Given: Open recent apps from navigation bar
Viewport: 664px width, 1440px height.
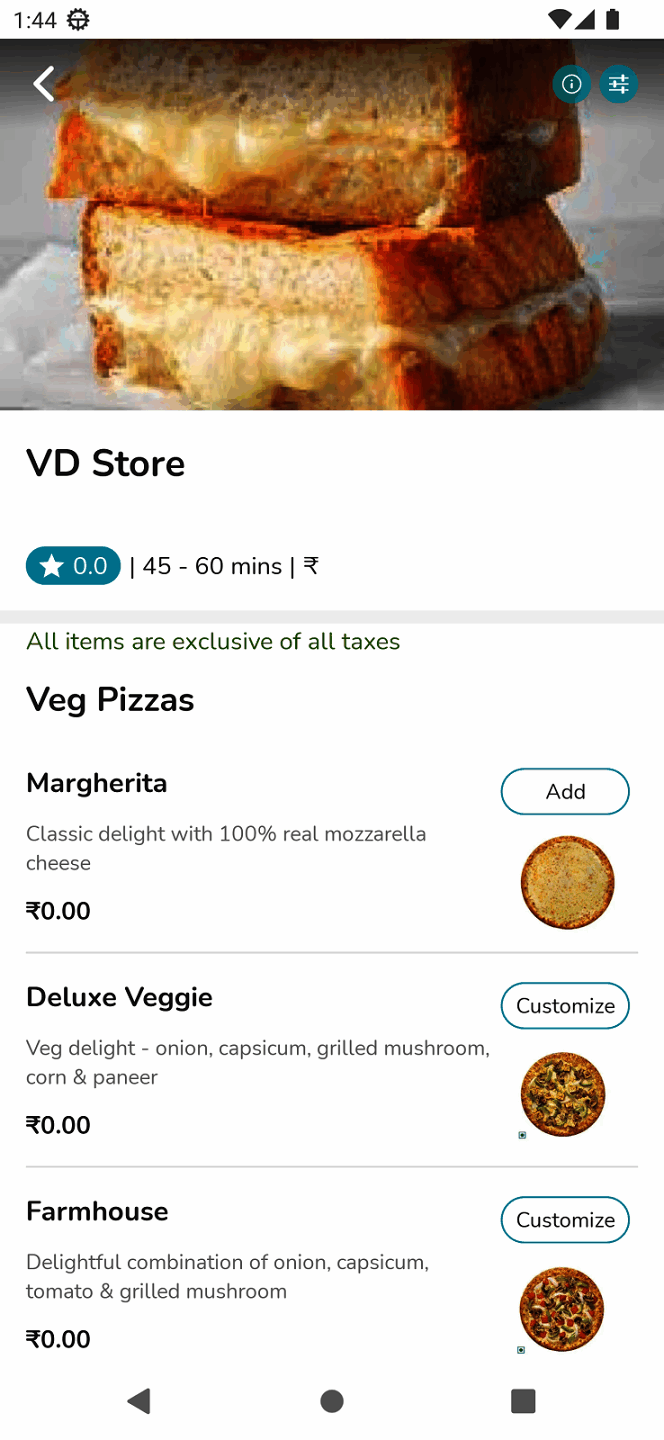Looking at the screenshot, I should (523, 1401).
